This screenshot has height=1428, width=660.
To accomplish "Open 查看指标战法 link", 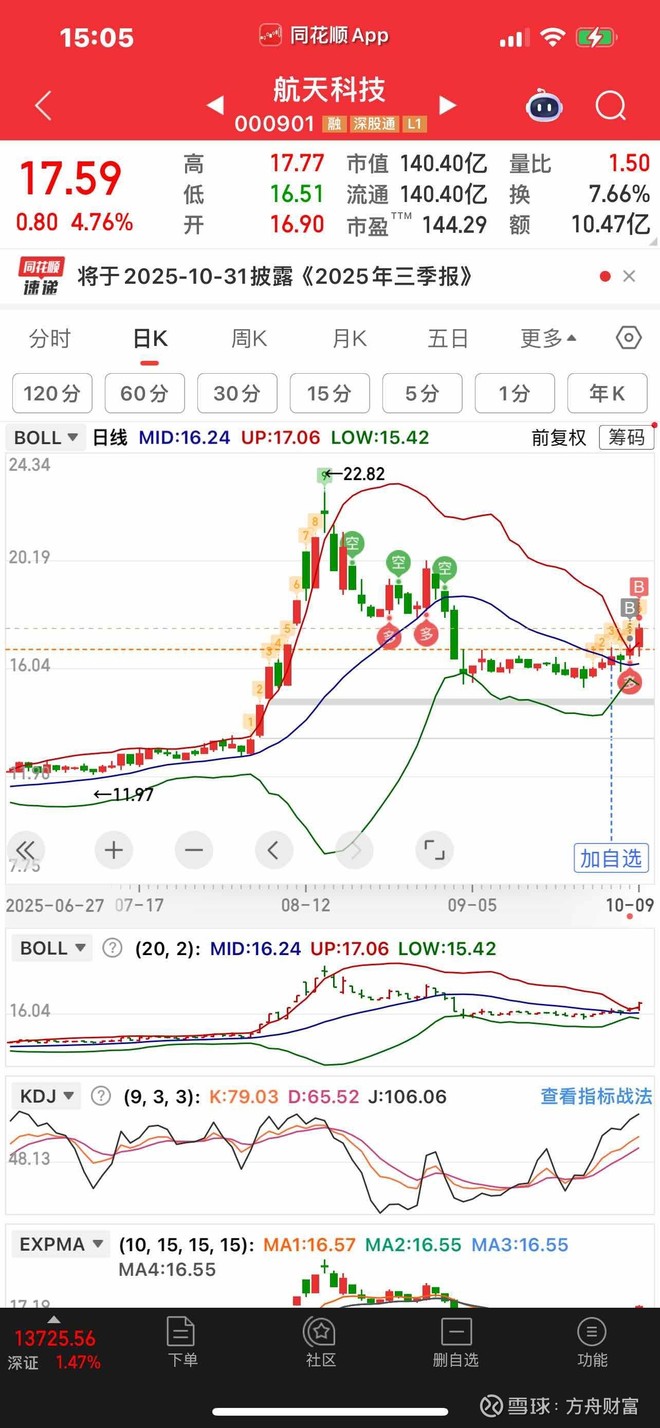I will coord(596,1097).
